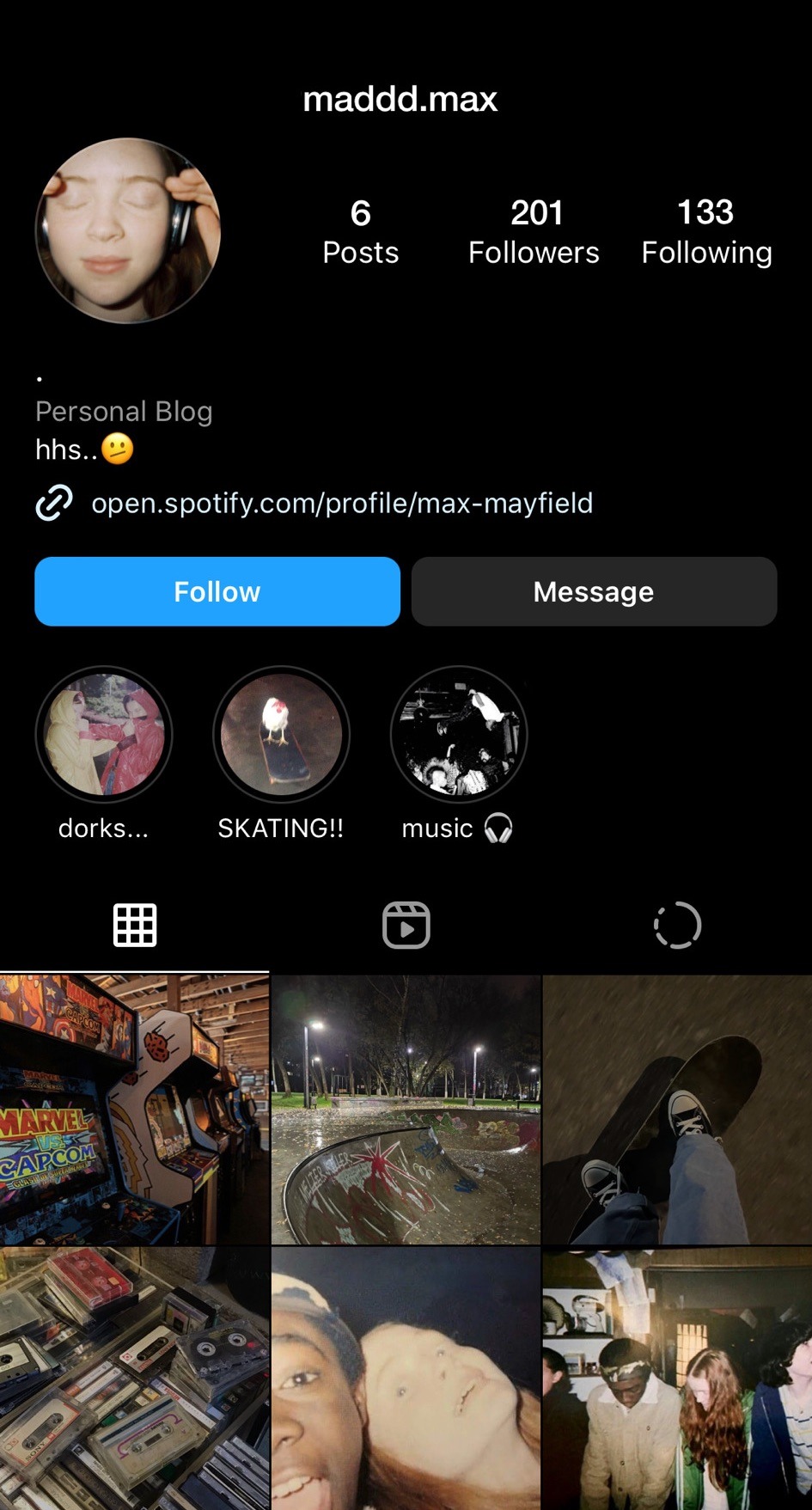Open the "SKATING!!" story highlight

(x=281, y=734)
